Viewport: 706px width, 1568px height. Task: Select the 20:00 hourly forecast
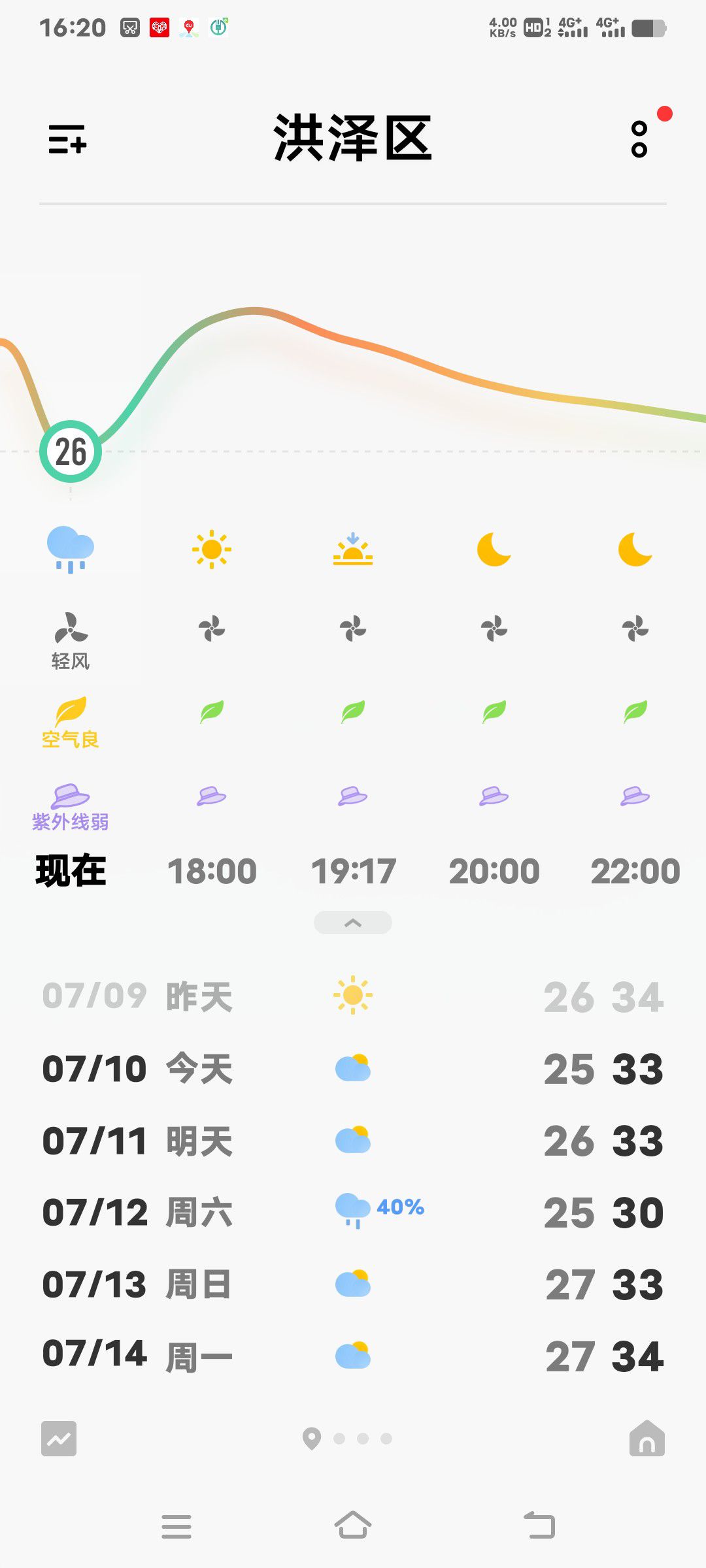pos(494,872)
